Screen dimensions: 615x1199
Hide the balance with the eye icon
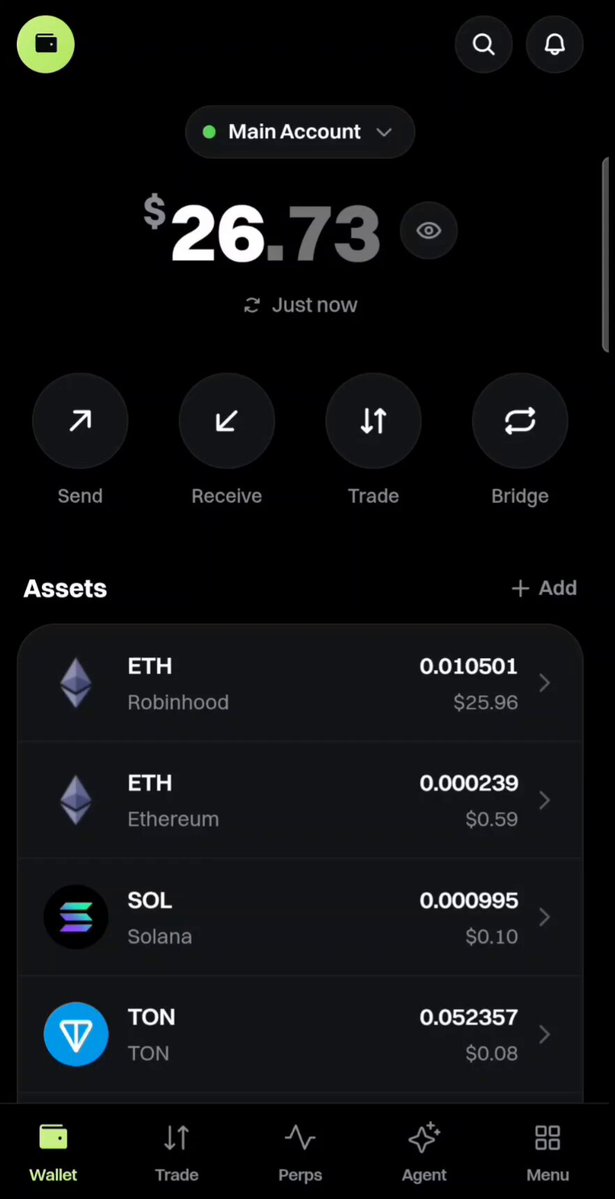pyautogui.click(x=428, y=230)
